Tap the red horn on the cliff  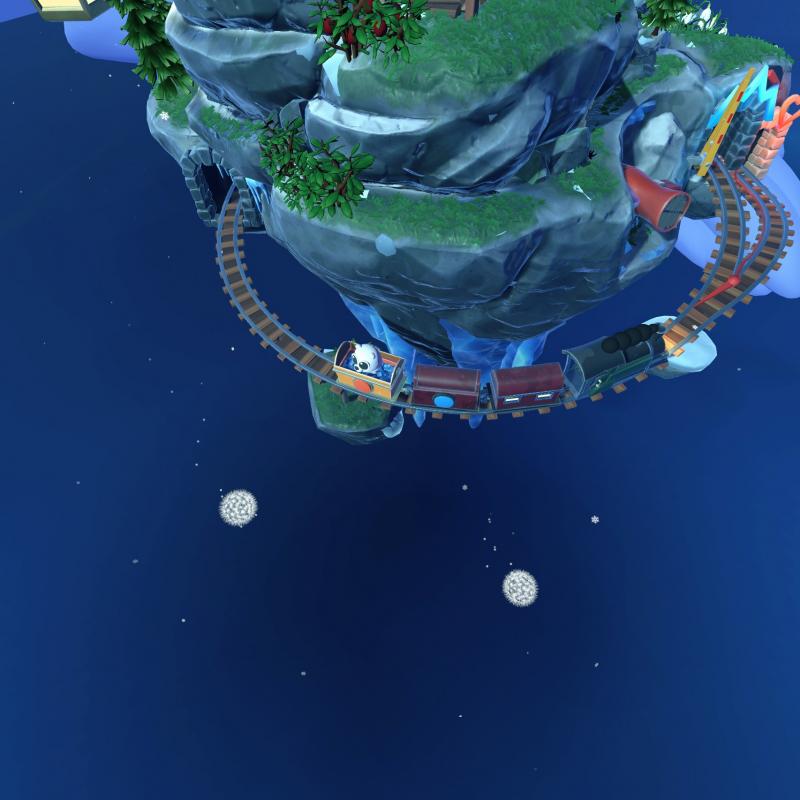[x=656, y=196]
